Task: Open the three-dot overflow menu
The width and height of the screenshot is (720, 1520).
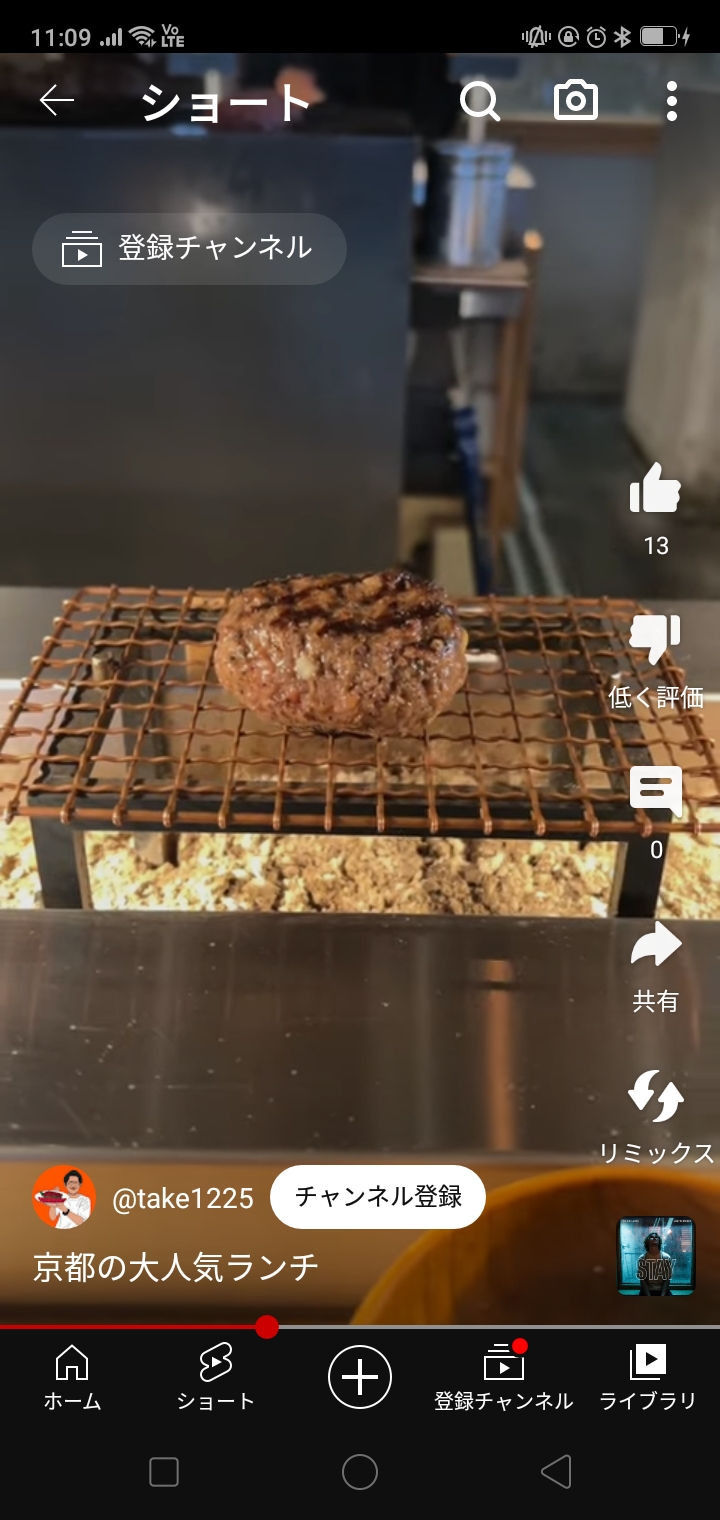Action: pos(671,101)
